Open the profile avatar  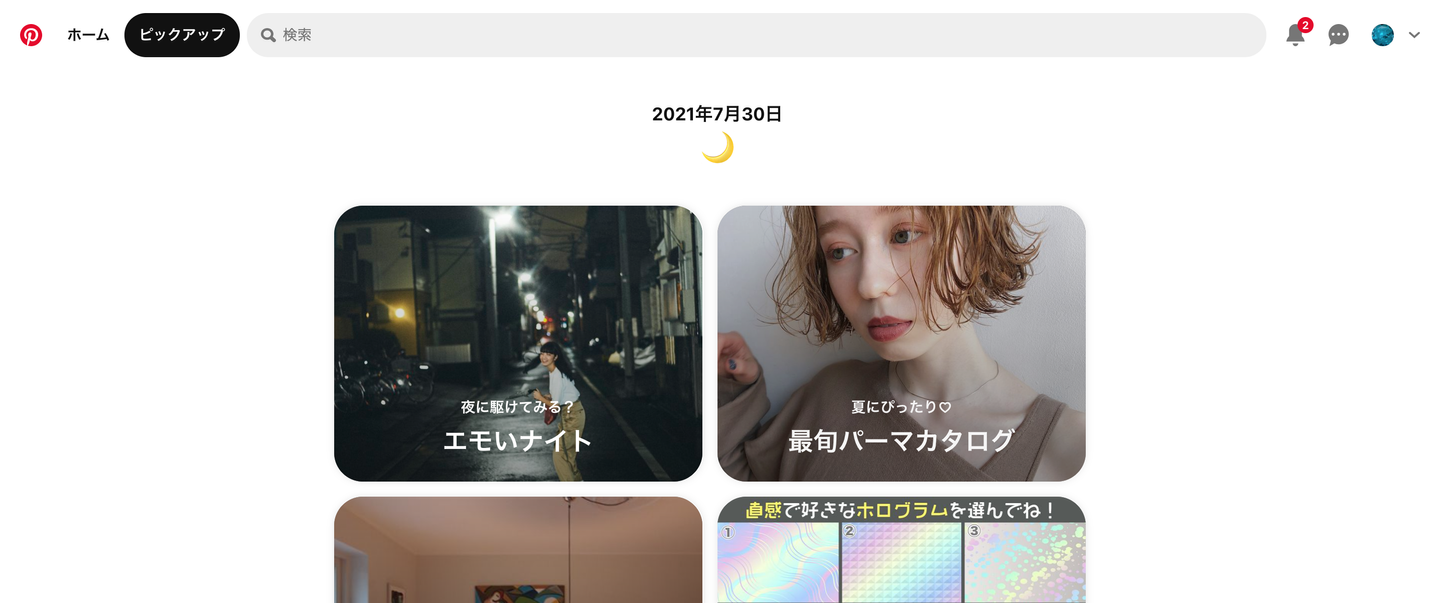(x=1382, y=35)
